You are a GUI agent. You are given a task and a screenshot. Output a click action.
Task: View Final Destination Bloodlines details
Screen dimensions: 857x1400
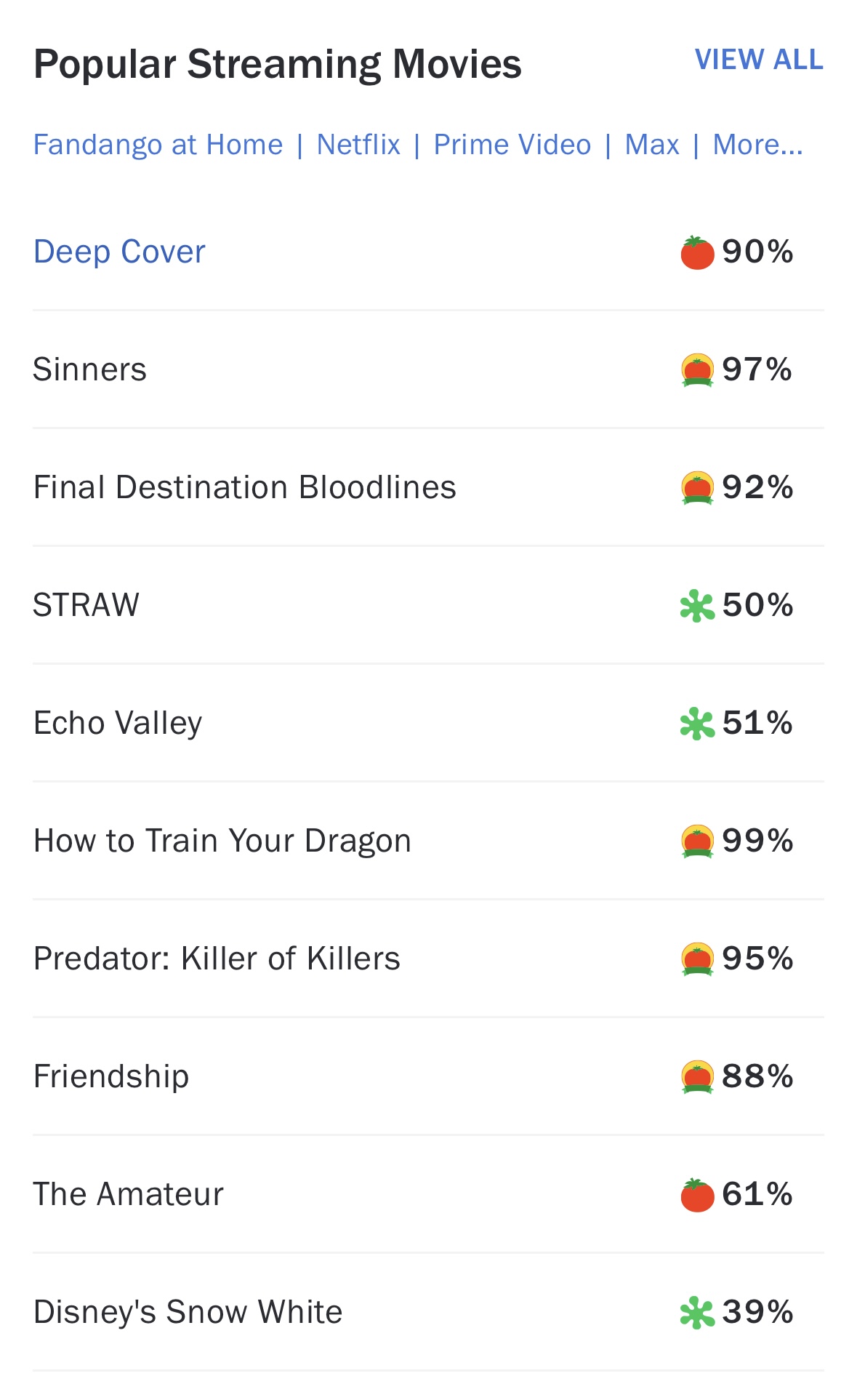[428, 487]
